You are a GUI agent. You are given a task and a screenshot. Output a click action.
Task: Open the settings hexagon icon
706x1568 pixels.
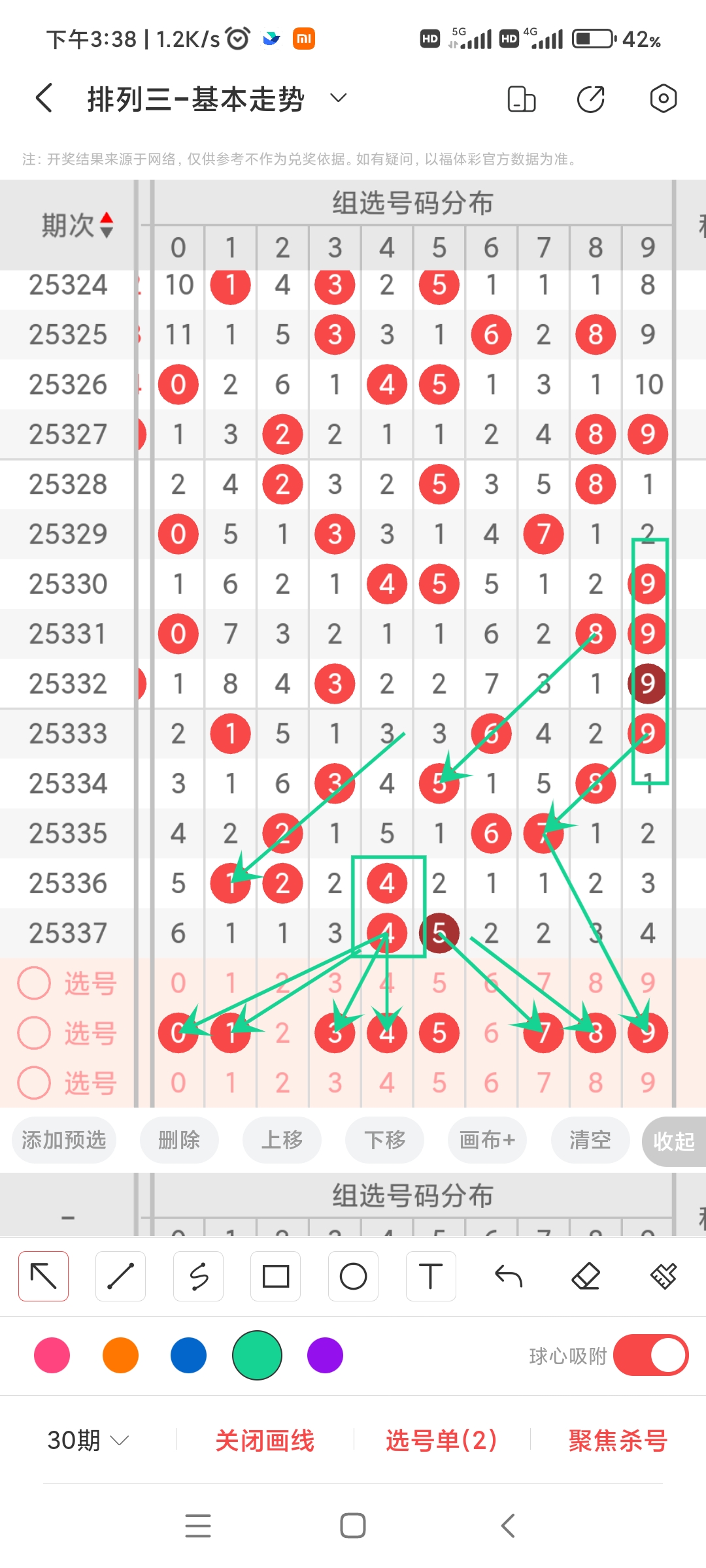pos(663,99)
